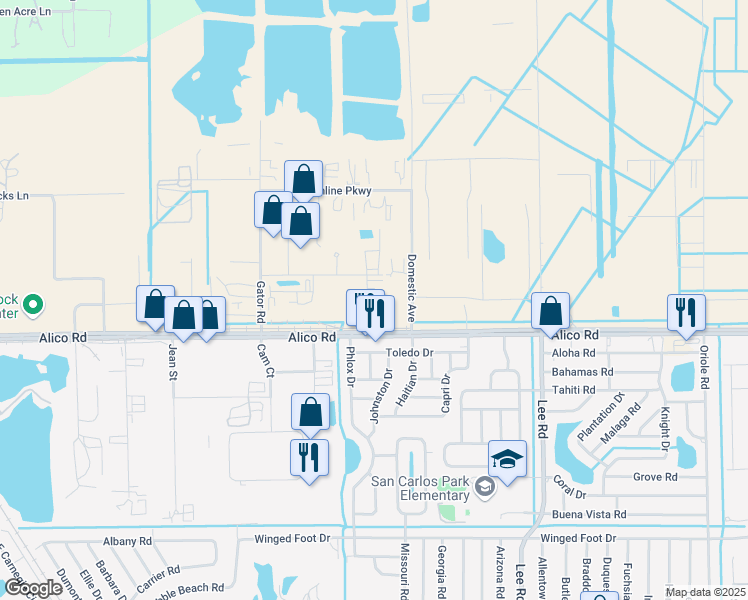The image size is (748, 600).
Task: Tap the topmost shopping marker north of Gator Rd
Action: tap(303, 179)
